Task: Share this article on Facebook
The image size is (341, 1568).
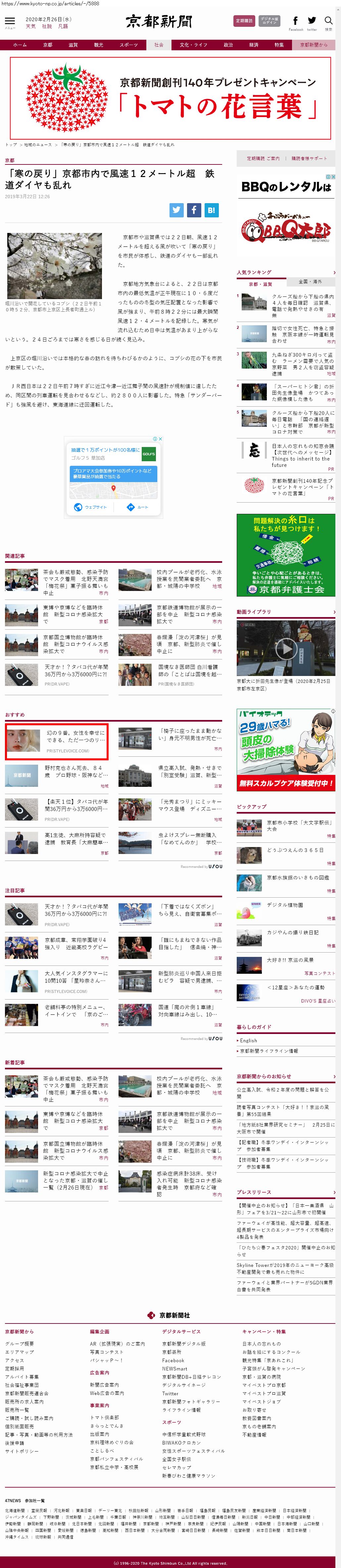Action: click(194, 210)
